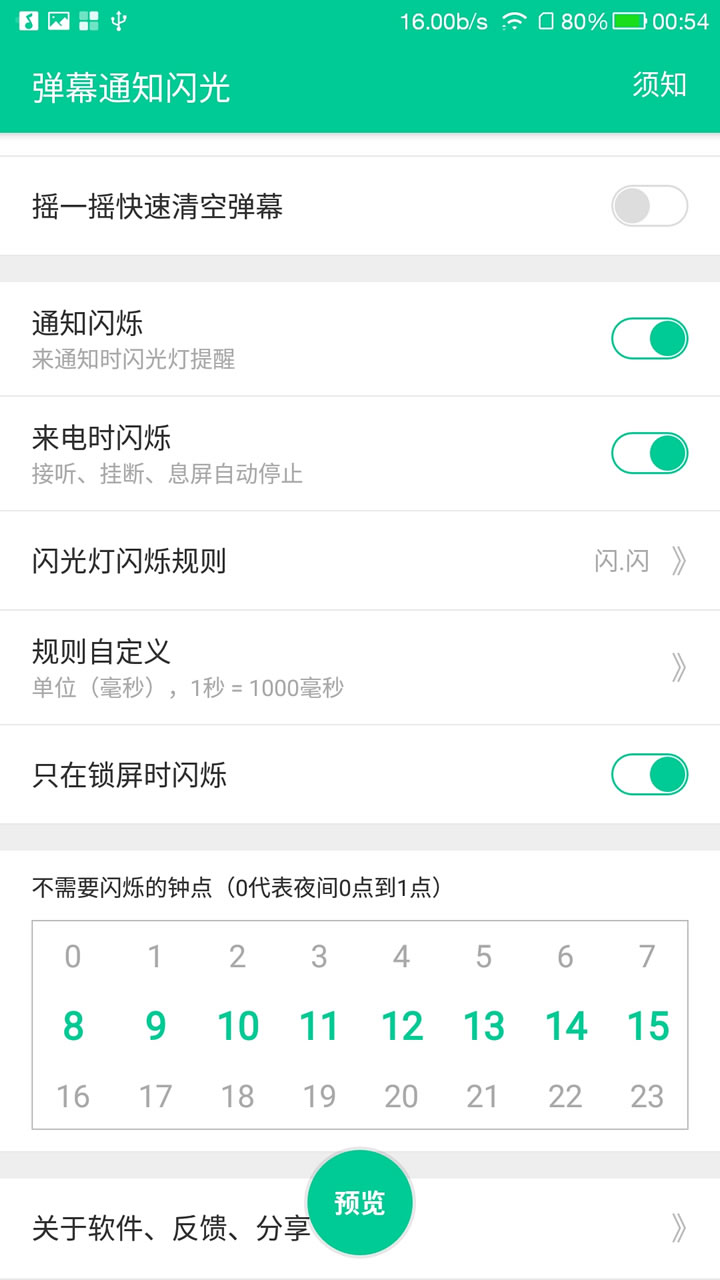Tap the 预览 preview button
The width and height of the screenshot is (720, 1280).
(359, 1202)
